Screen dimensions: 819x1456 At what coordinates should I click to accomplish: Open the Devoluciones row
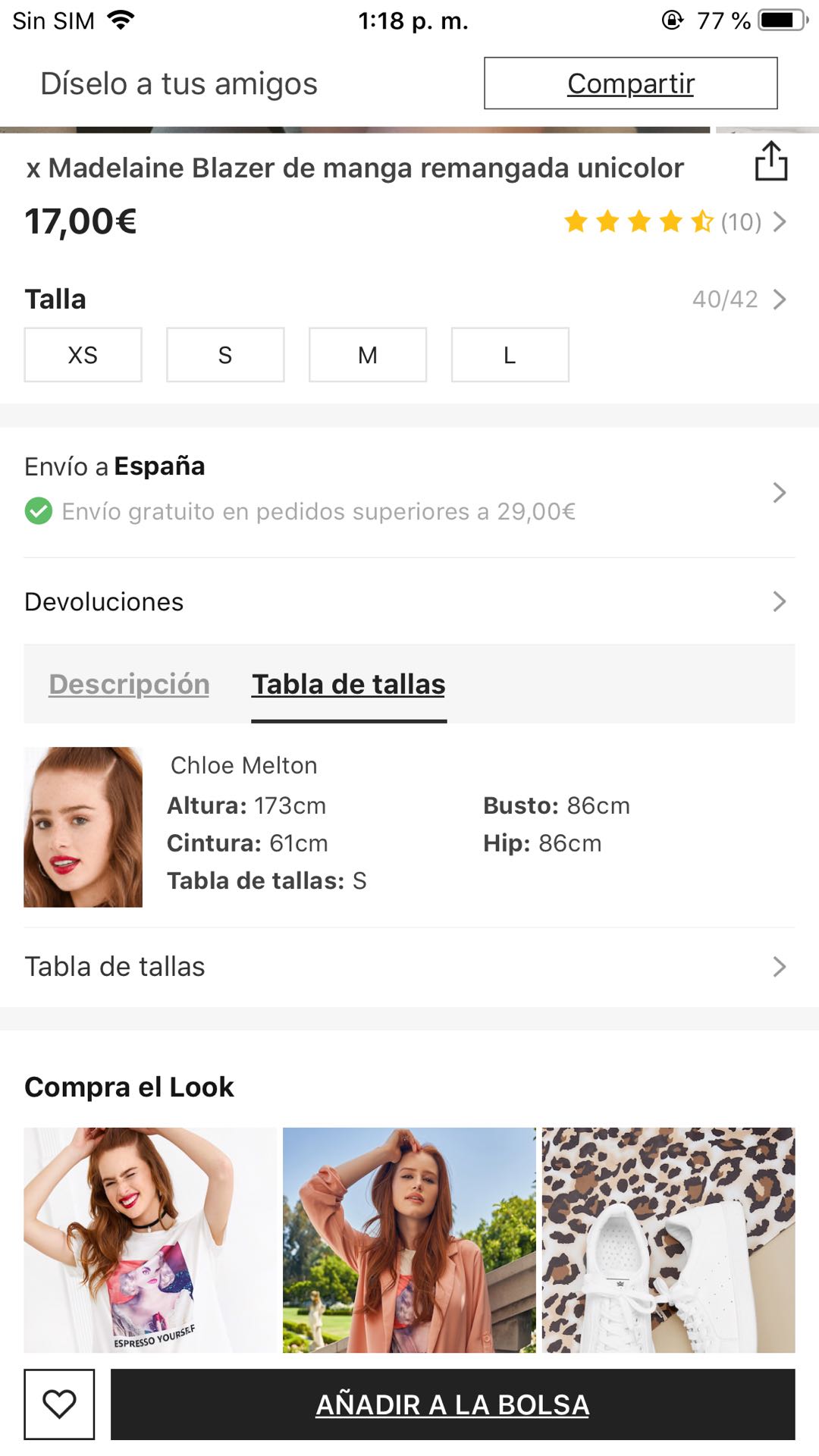click(409, 601)
